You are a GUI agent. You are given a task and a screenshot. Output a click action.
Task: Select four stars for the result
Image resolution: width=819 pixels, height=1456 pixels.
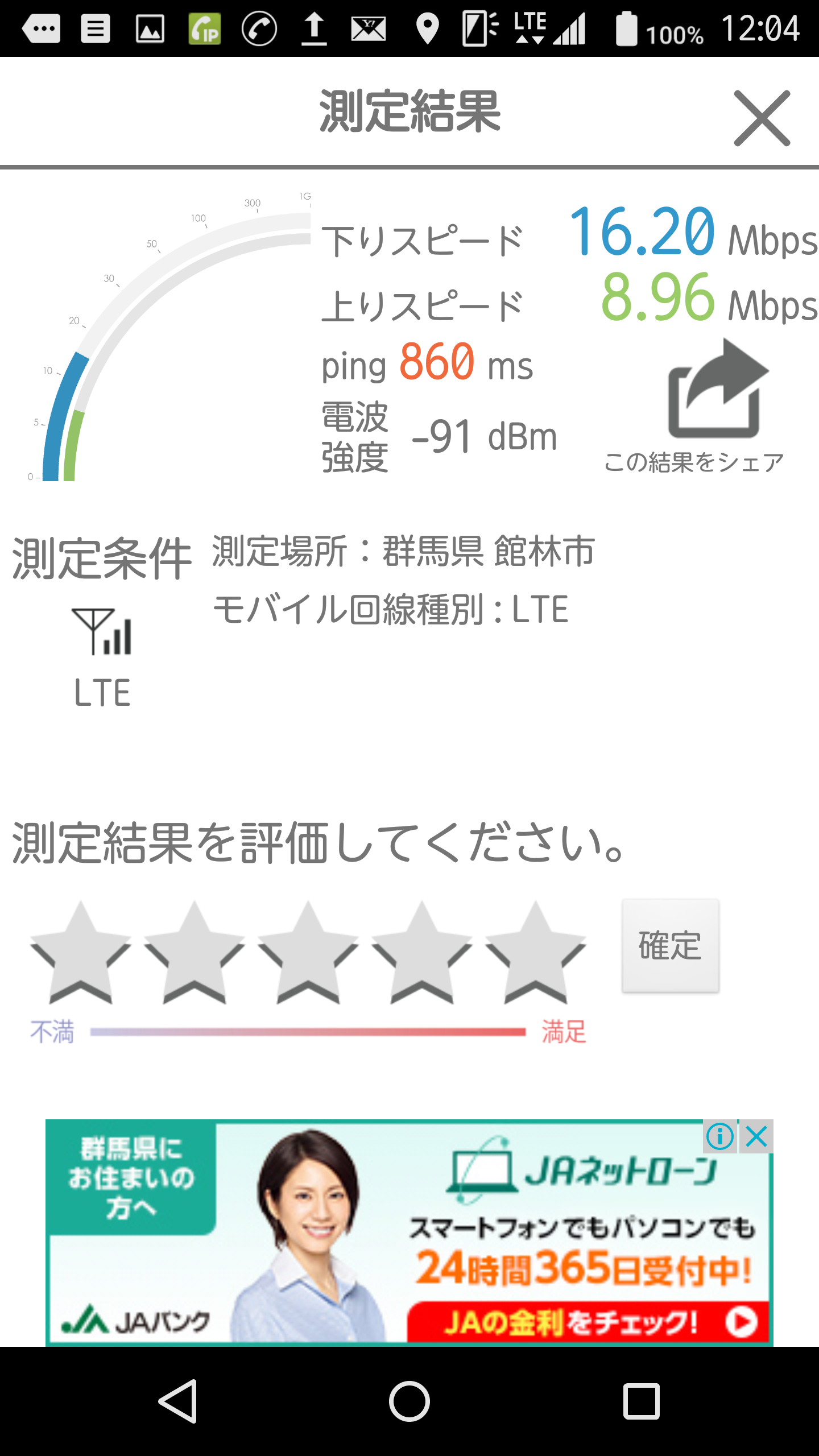[421, 953]
